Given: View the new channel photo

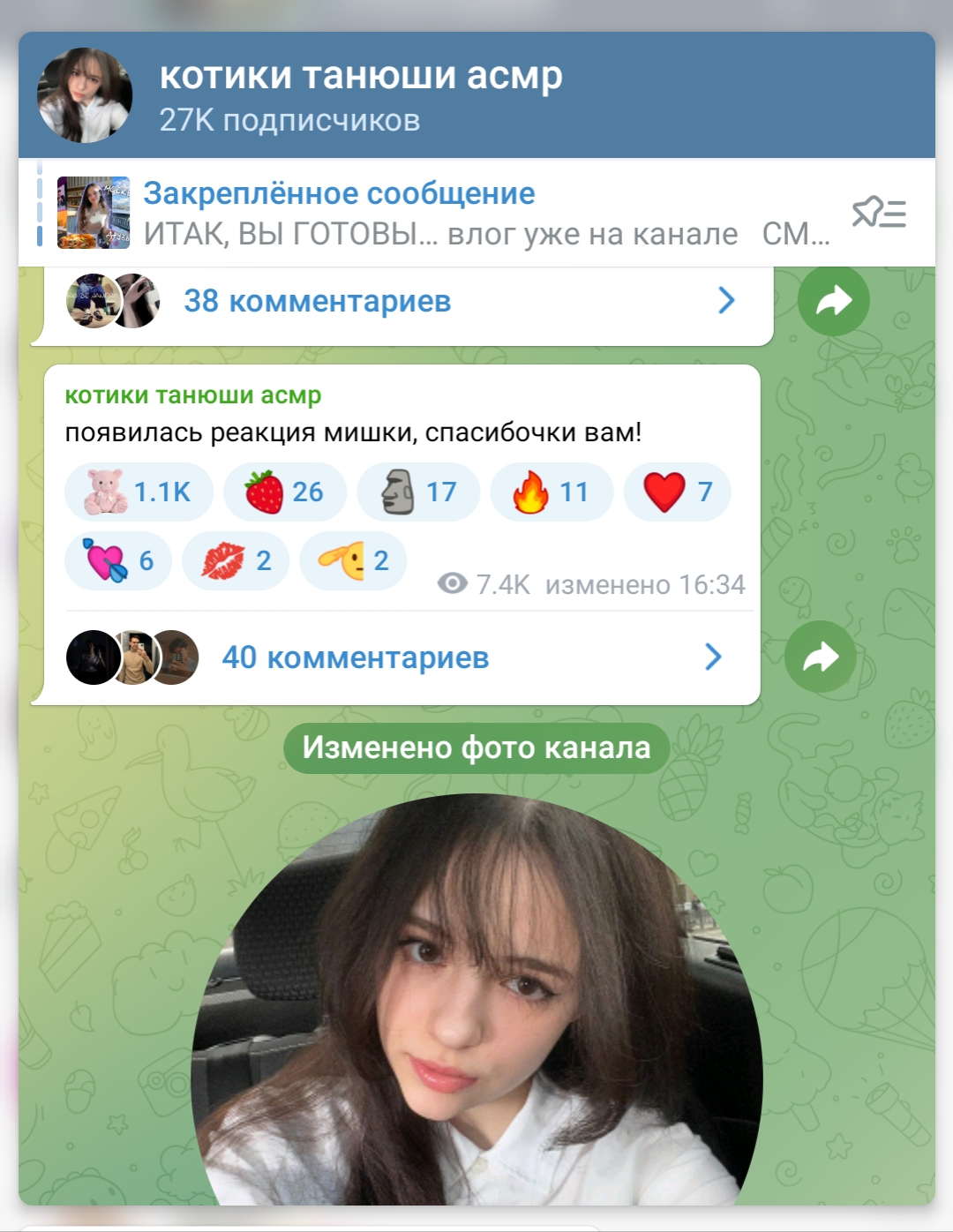Looking at the screenshot, I should click(x=476, y=997).
